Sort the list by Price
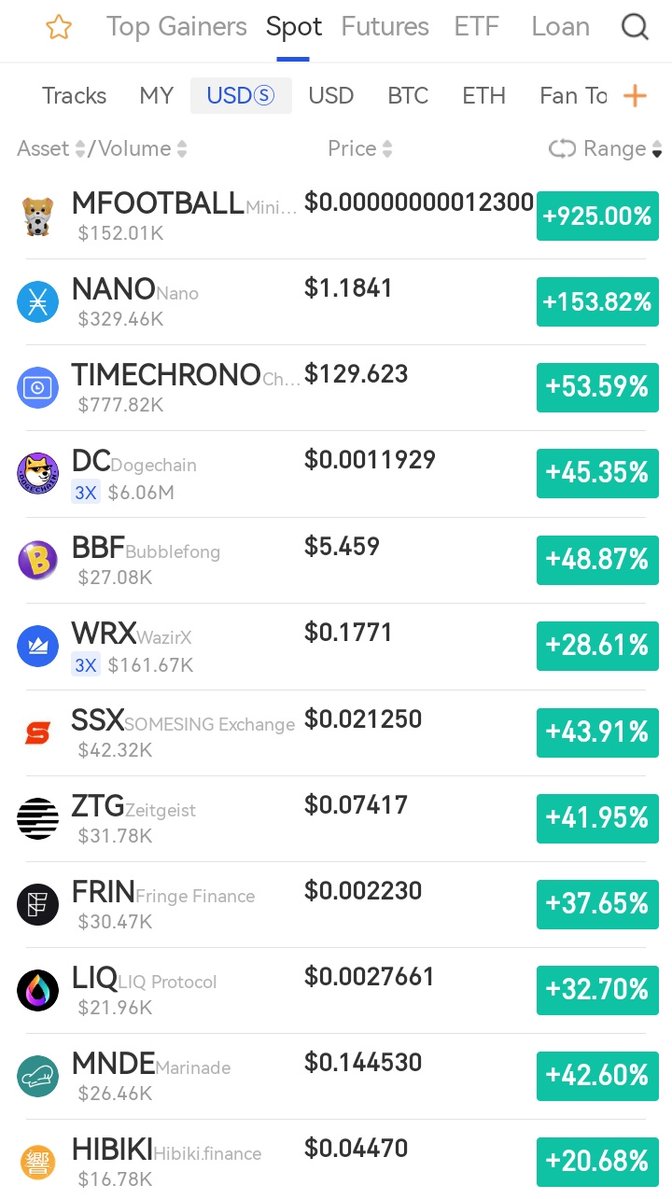This screenshot has width=672, height=1199. coord(359,148)
